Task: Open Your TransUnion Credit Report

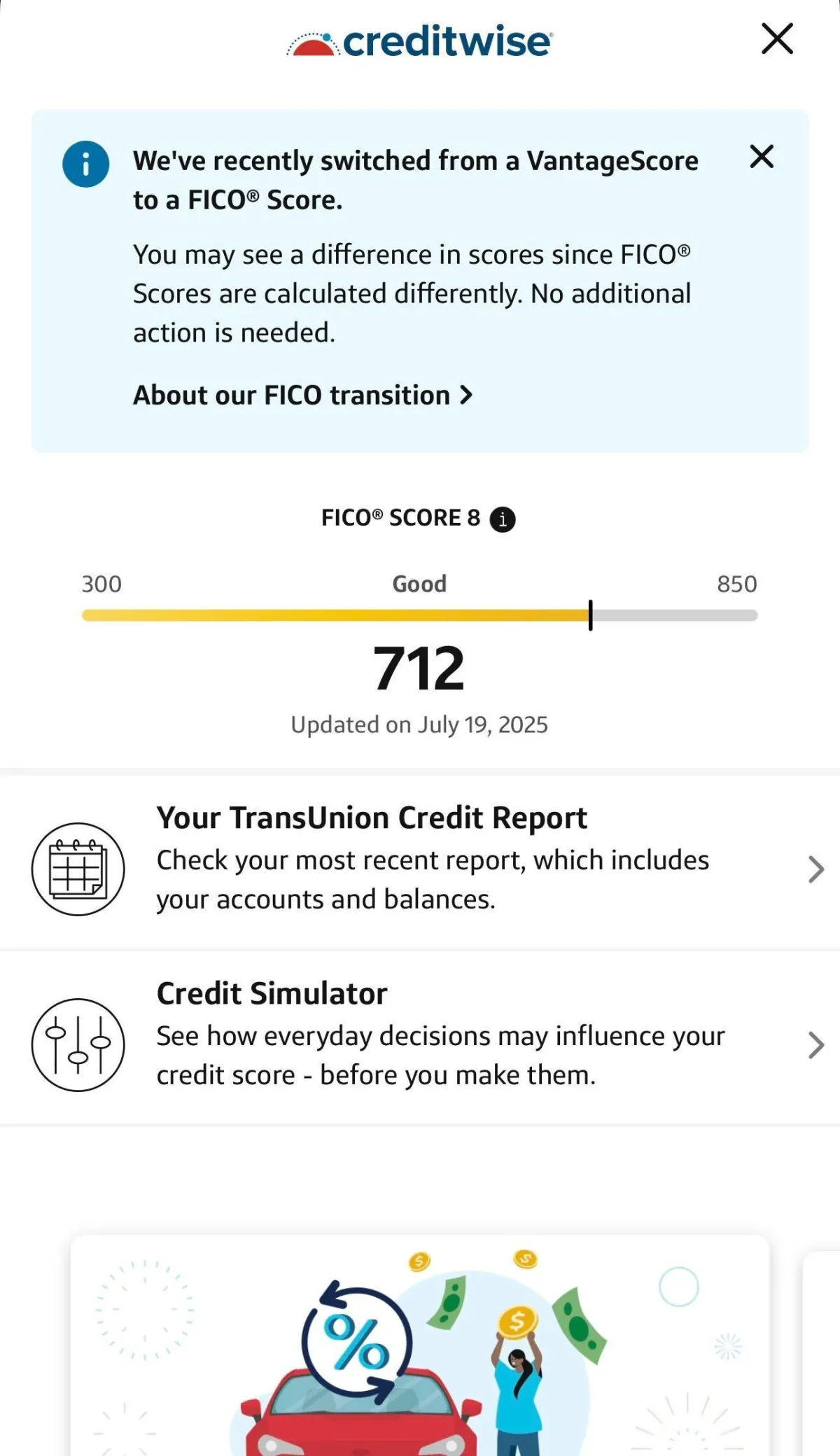Action: (x=420, y=860)
